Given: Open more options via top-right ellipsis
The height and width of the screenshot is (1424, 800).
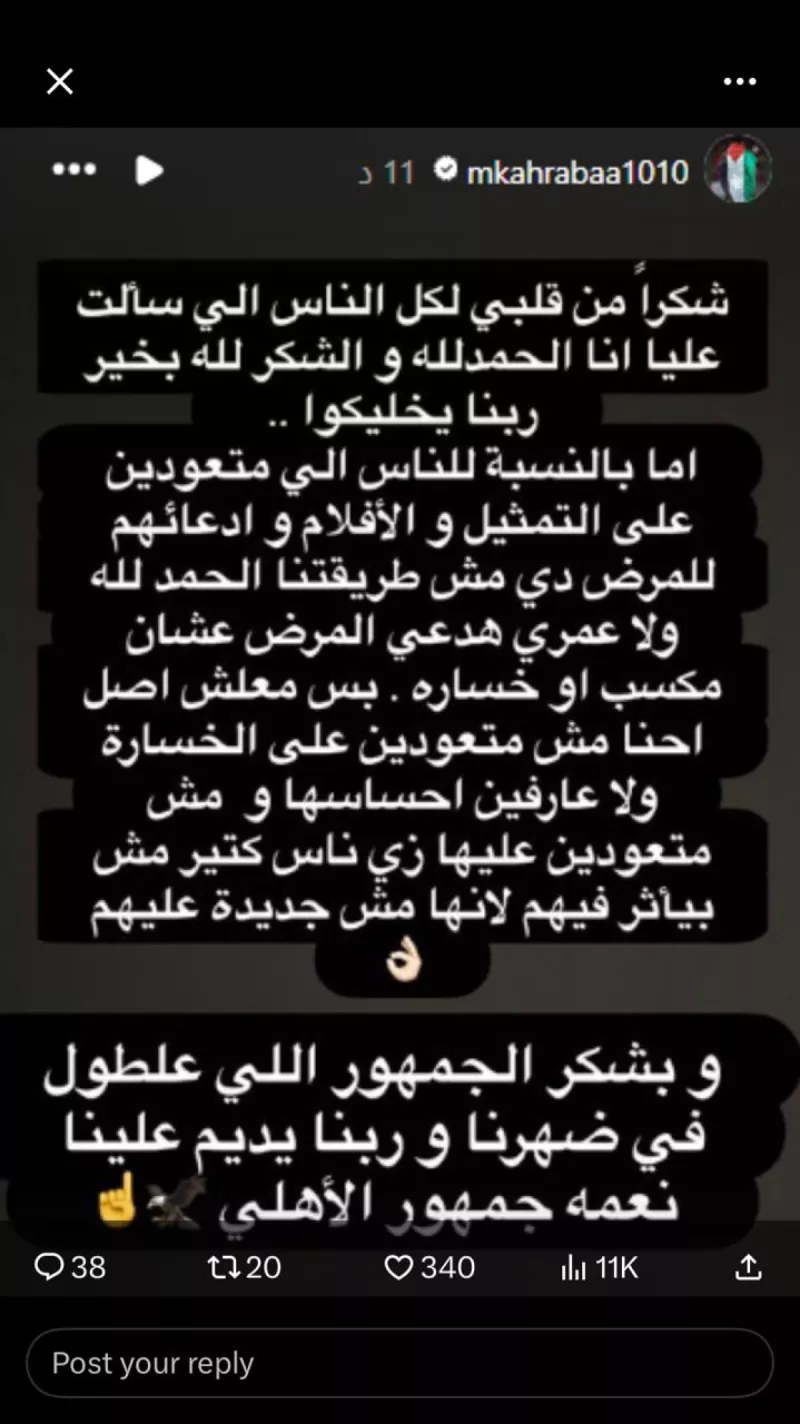Looking at the screenshot, I should point(739,80).
